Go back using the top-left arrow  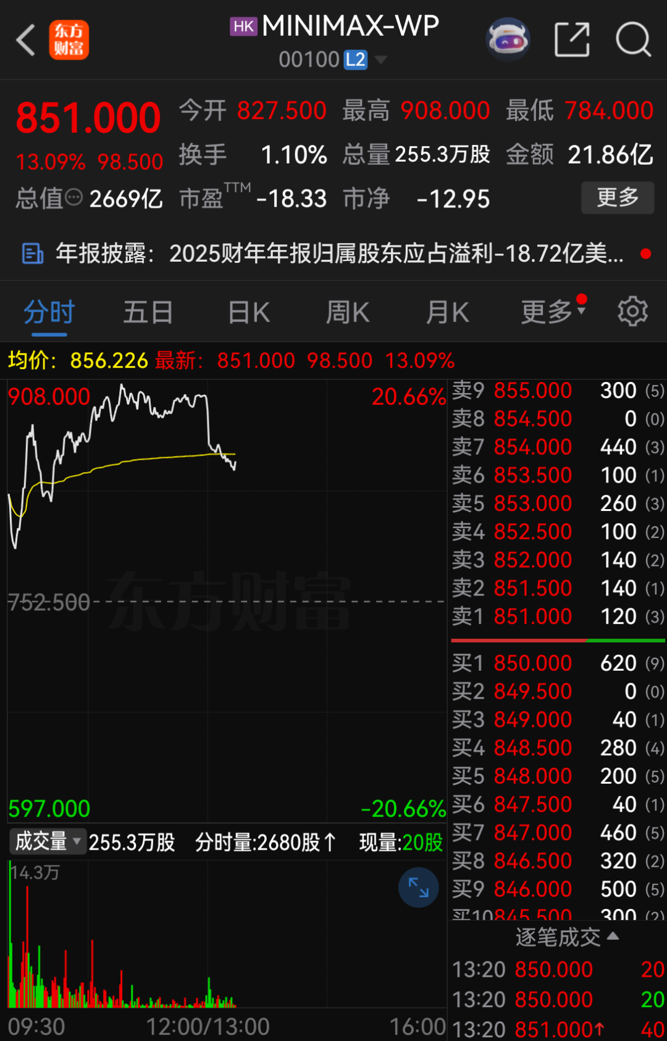coord(25,40)
